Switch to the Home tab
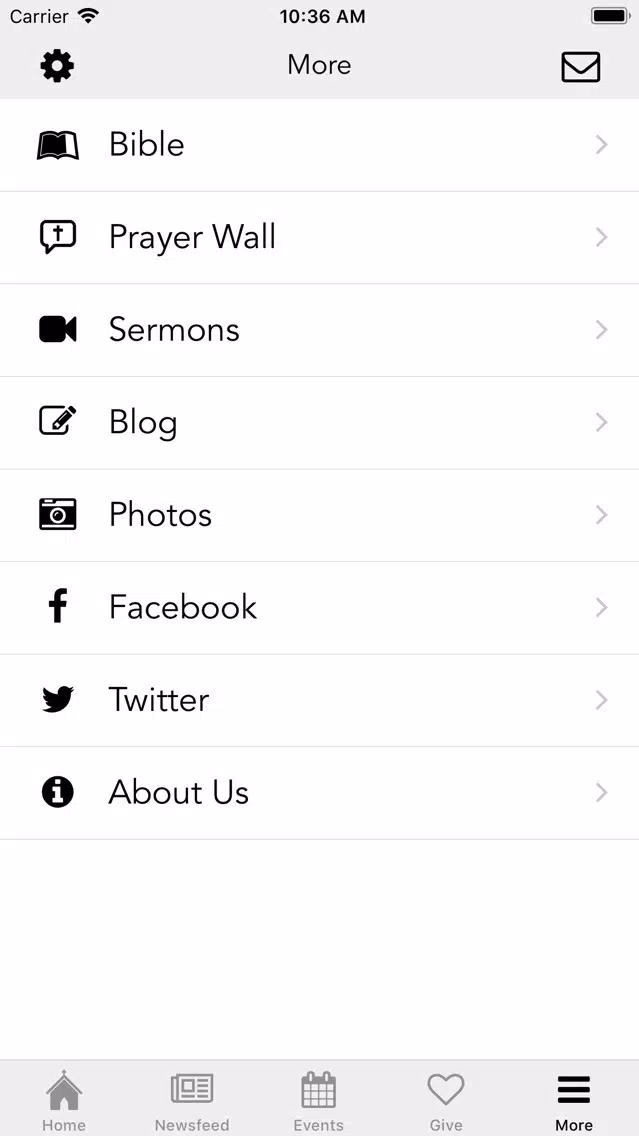The height and width of the screenshot is (1136, 639). click(64, 1100)
